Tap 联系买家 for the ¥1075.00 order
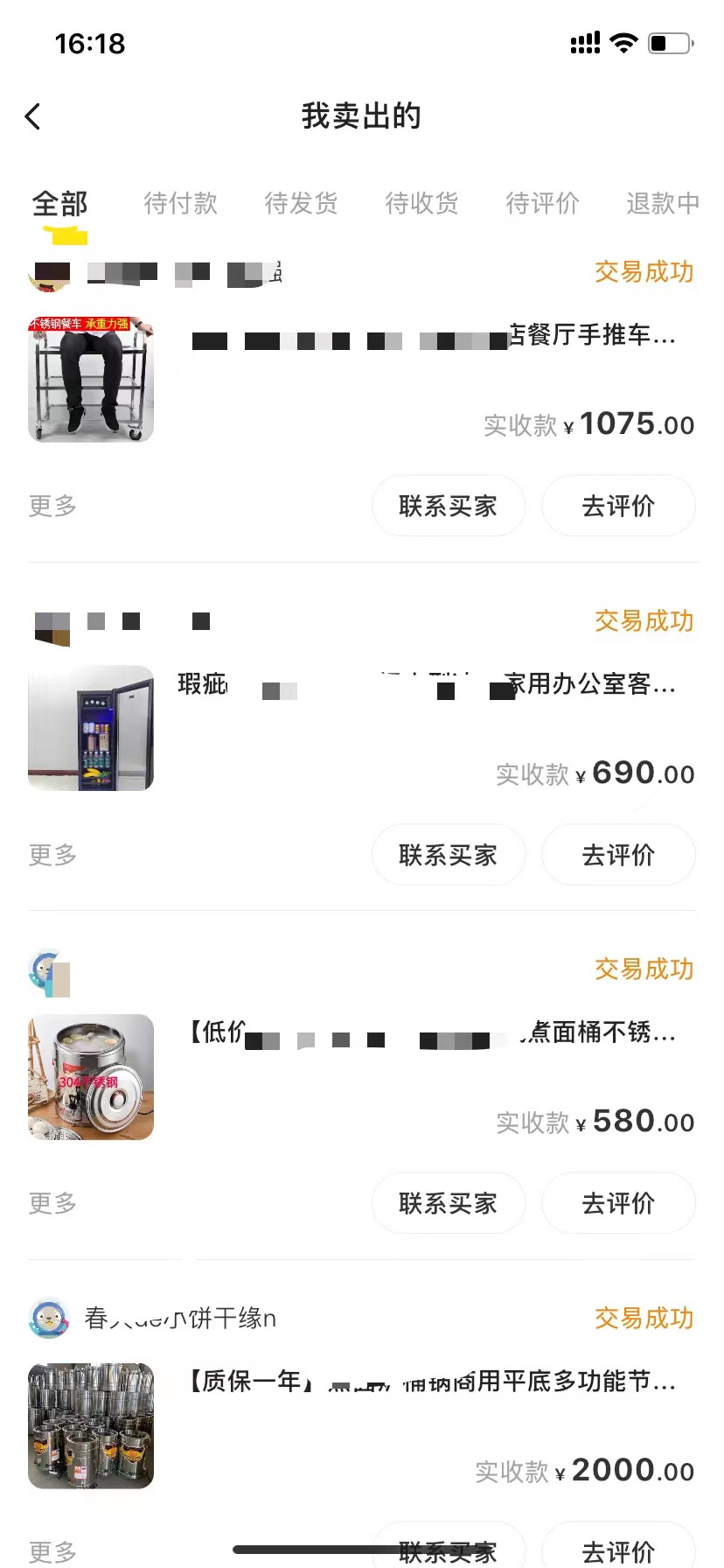The height and width of the screenshot is (1568, 724). click(448, 506)
